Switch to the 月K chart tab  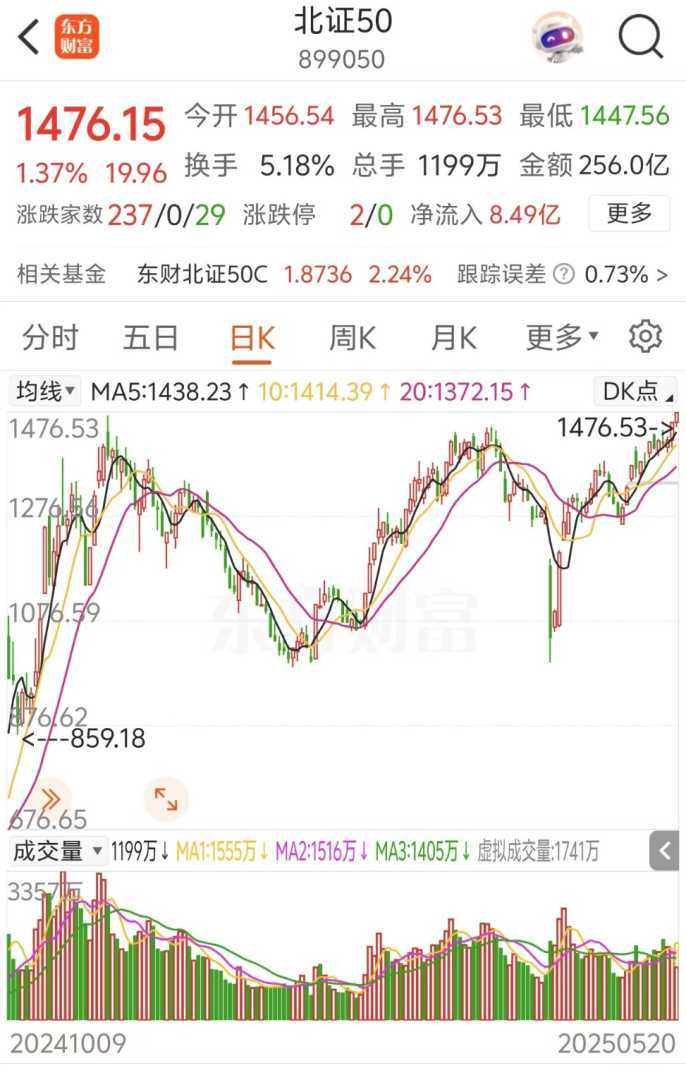pyautogui.click(x=453, y=338)
